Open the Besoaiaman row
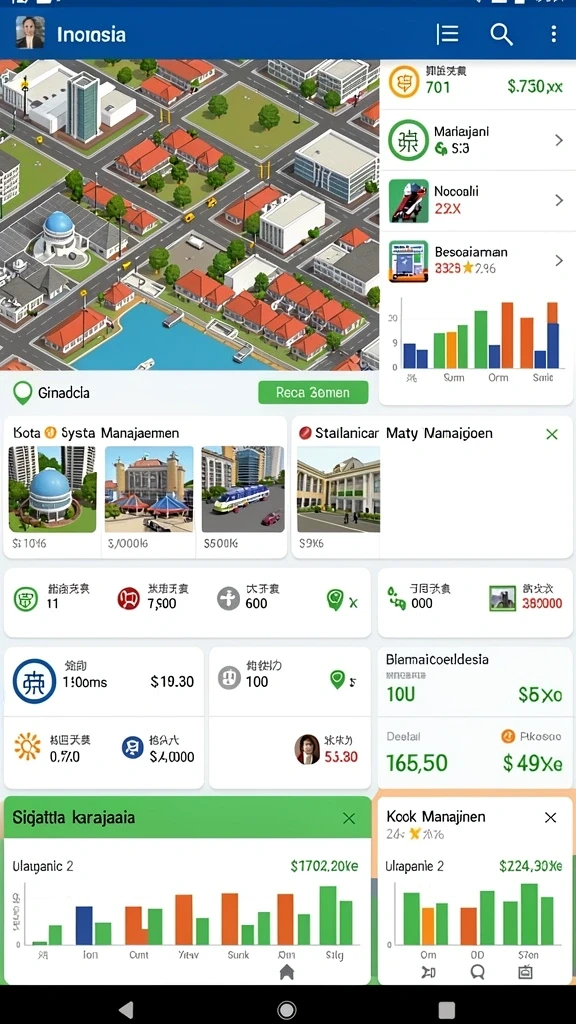 point(477,261)
